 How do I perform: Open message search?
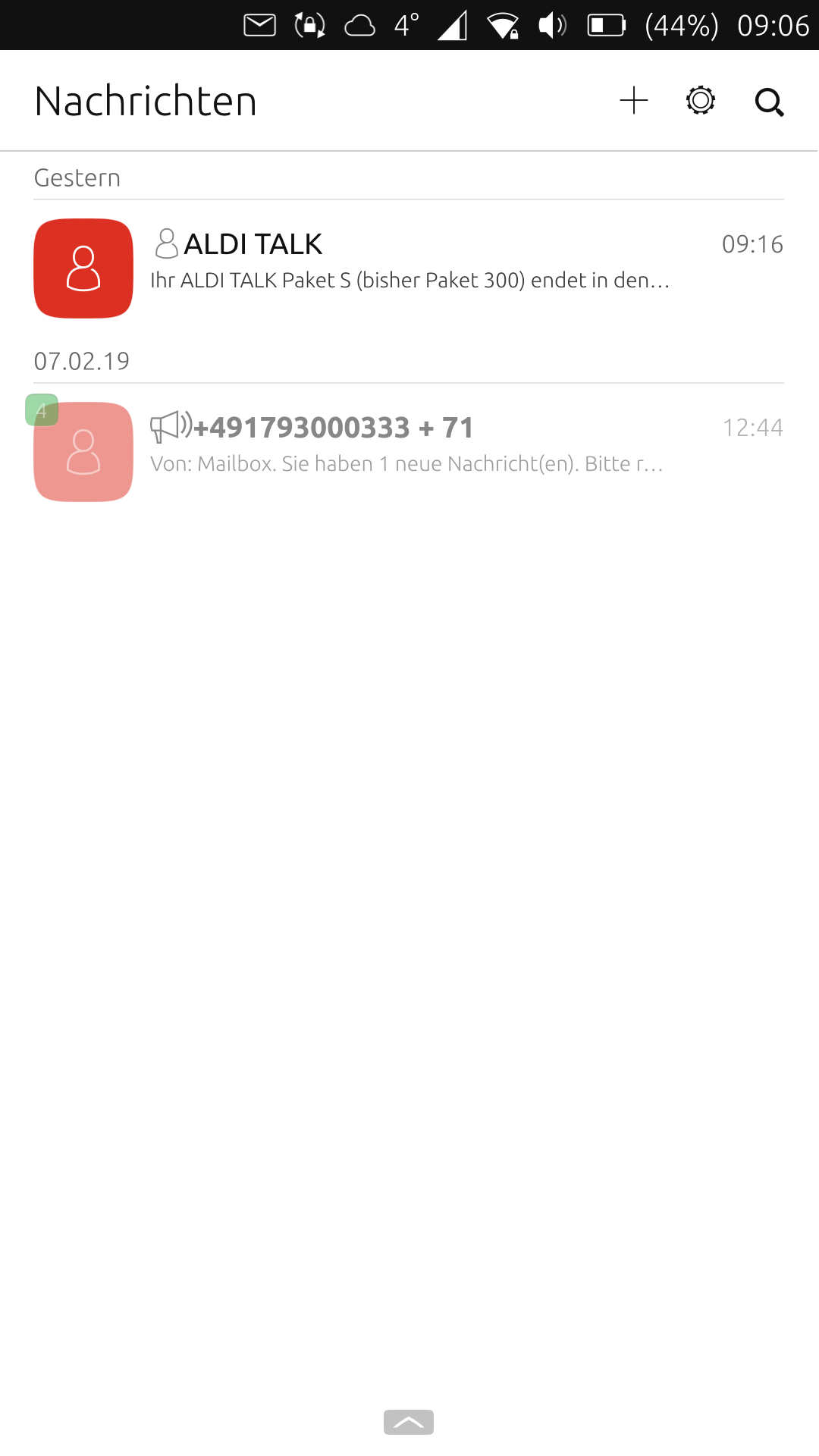tap(769, 102)
